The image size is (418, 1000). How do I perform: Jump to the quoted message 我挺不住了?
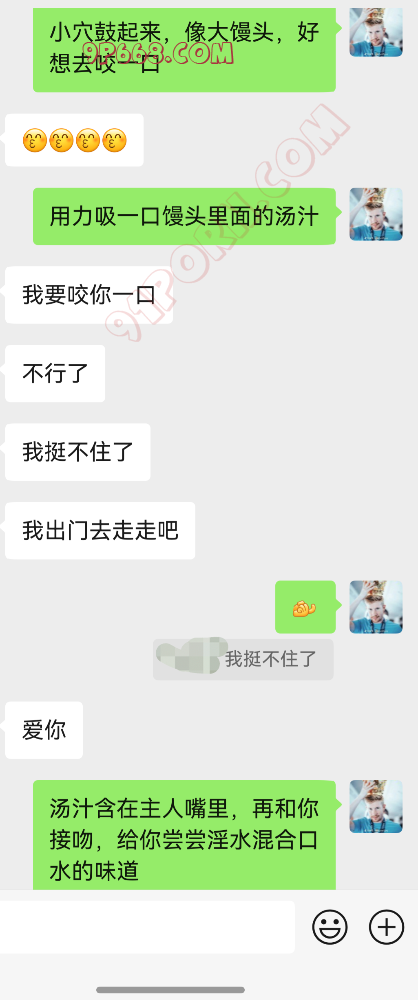(243, 659)
